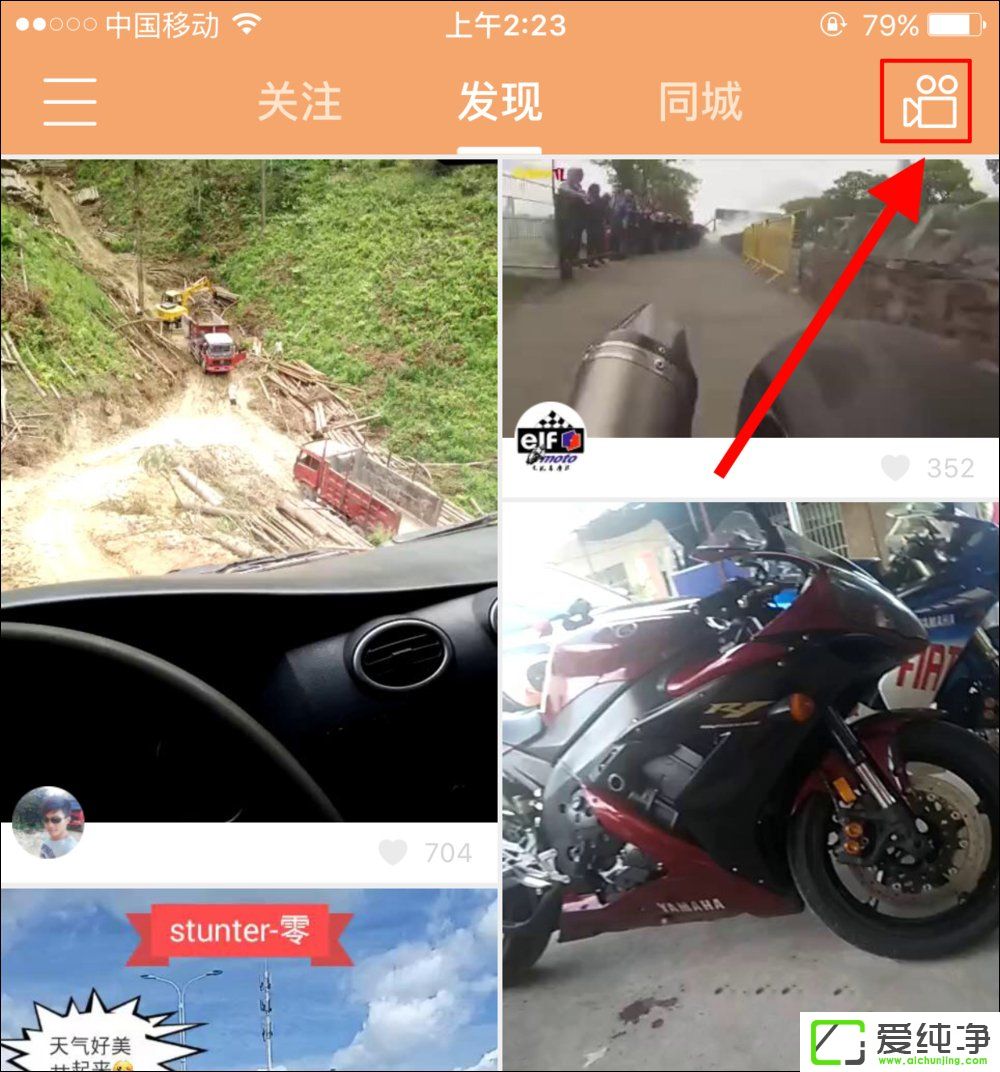Select the 发现 tab
This screenshot has width=1000, height=1072.
(500, 102)
